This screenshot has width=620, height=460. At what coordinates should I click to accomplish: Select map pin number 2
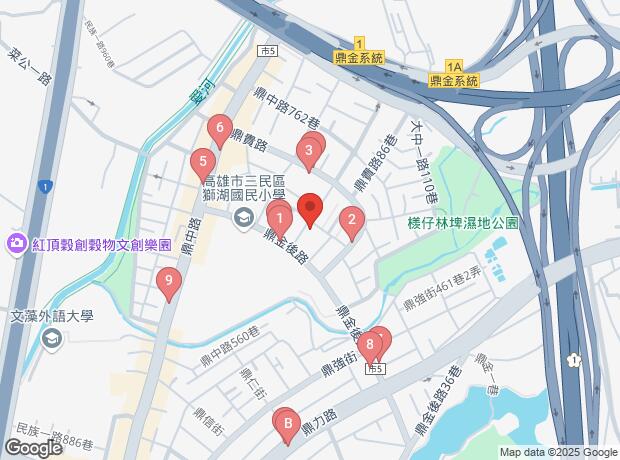(x=351, y=220)
